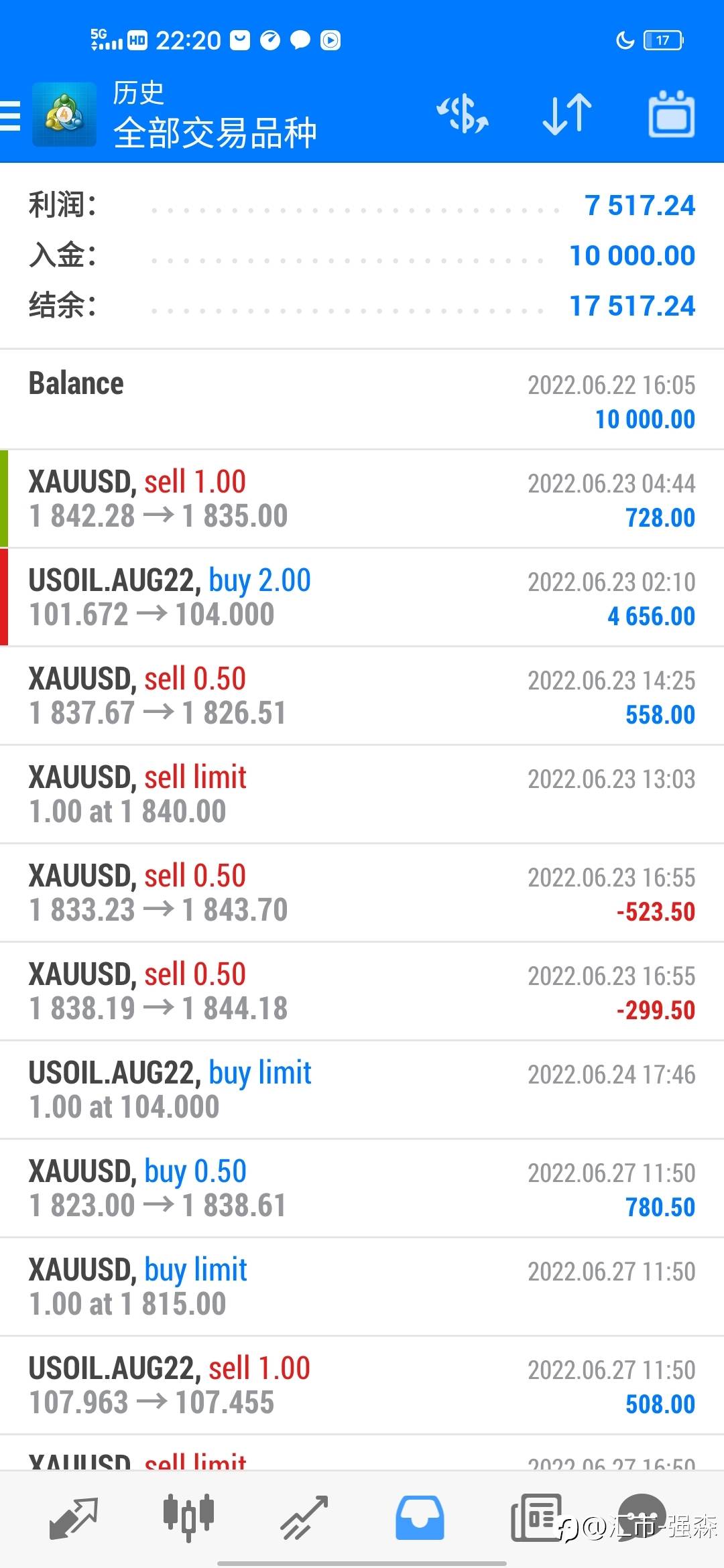Open the USOIL.AUG22 sell 1.00 trade
Image resolution: width=724 pixels, height=1568 pixels.
(x=362, y=1386)
